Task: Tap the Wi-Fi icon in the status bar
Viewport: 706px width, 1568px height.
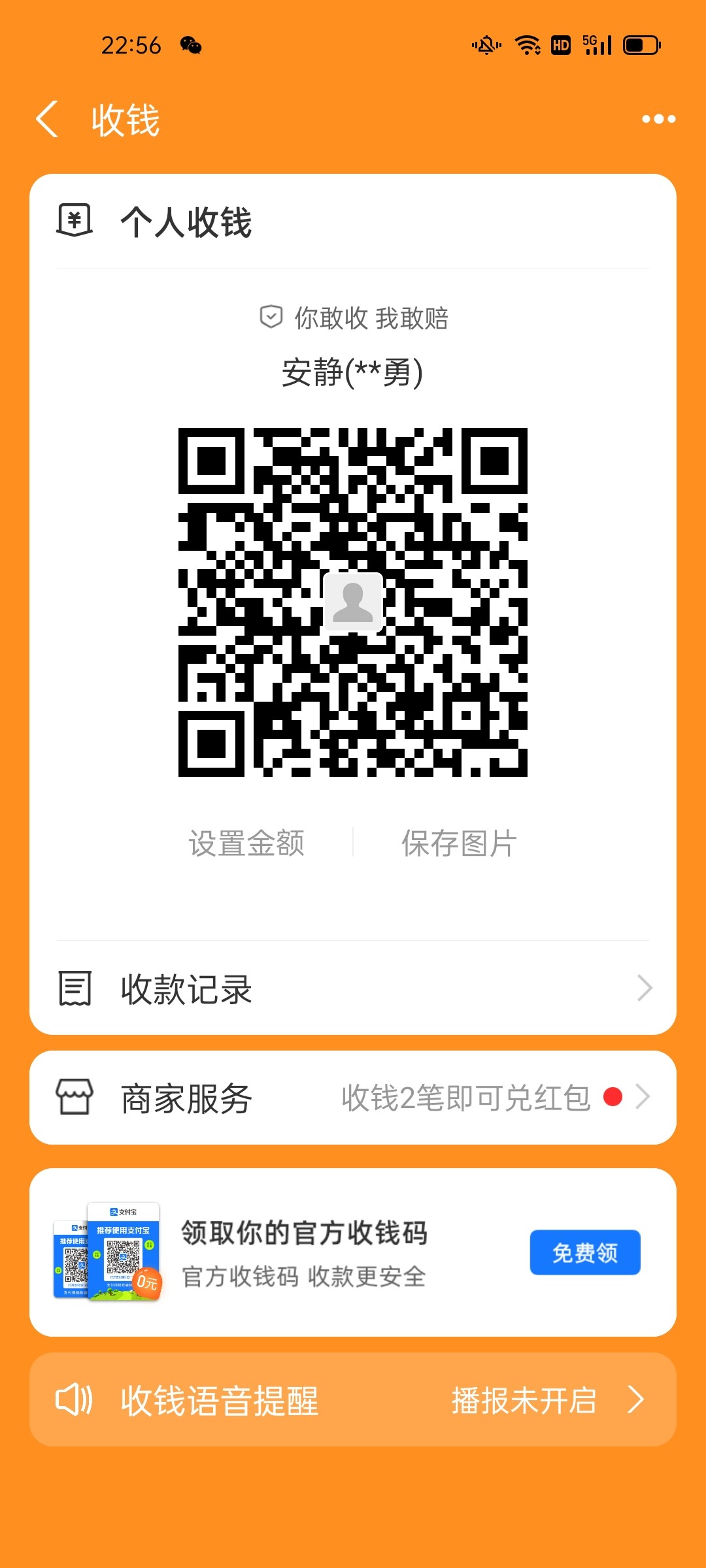Action: [527, 44]
